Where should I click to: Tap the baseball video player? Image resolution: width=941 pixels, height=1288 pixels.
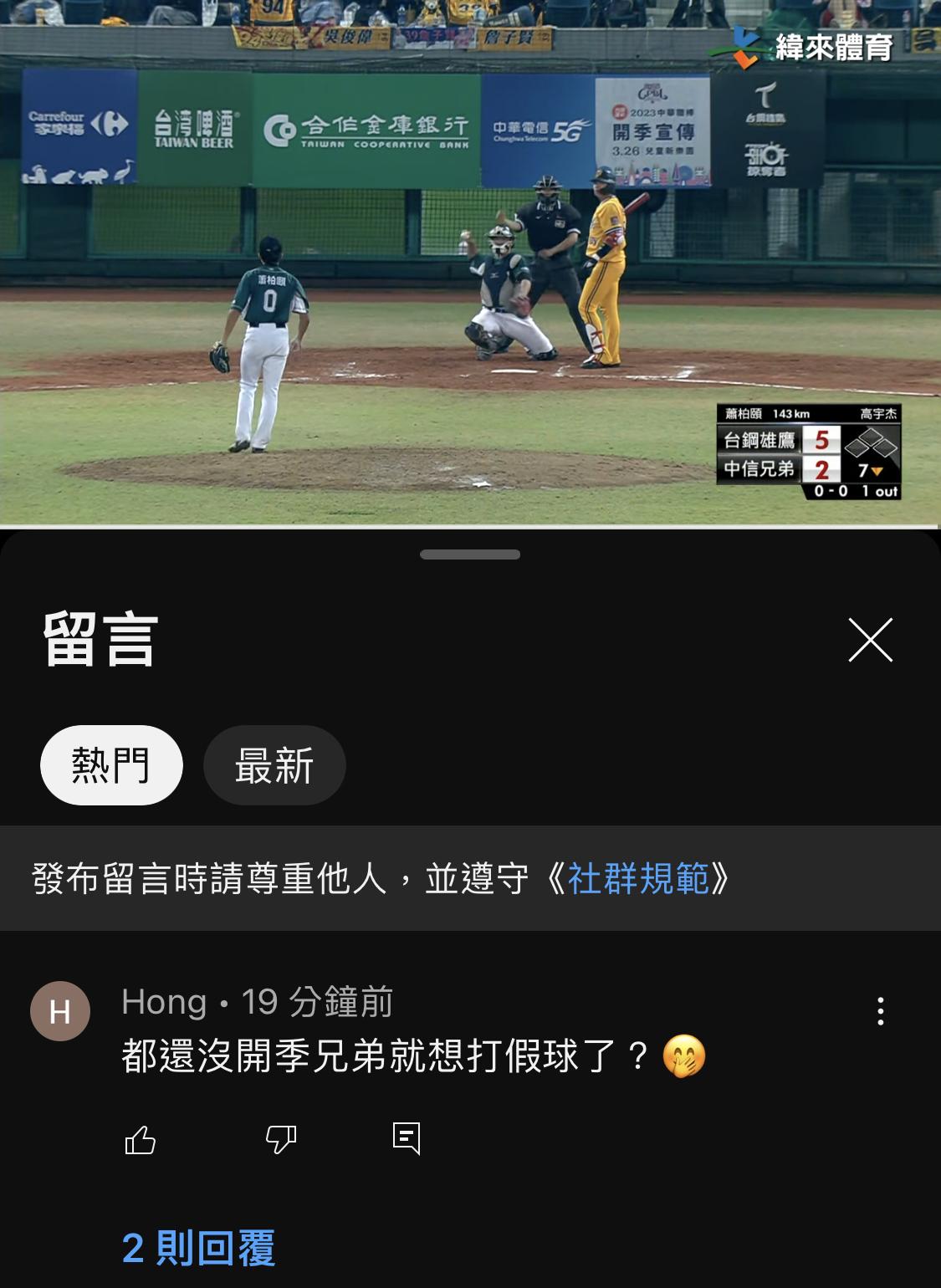(470, 263)
